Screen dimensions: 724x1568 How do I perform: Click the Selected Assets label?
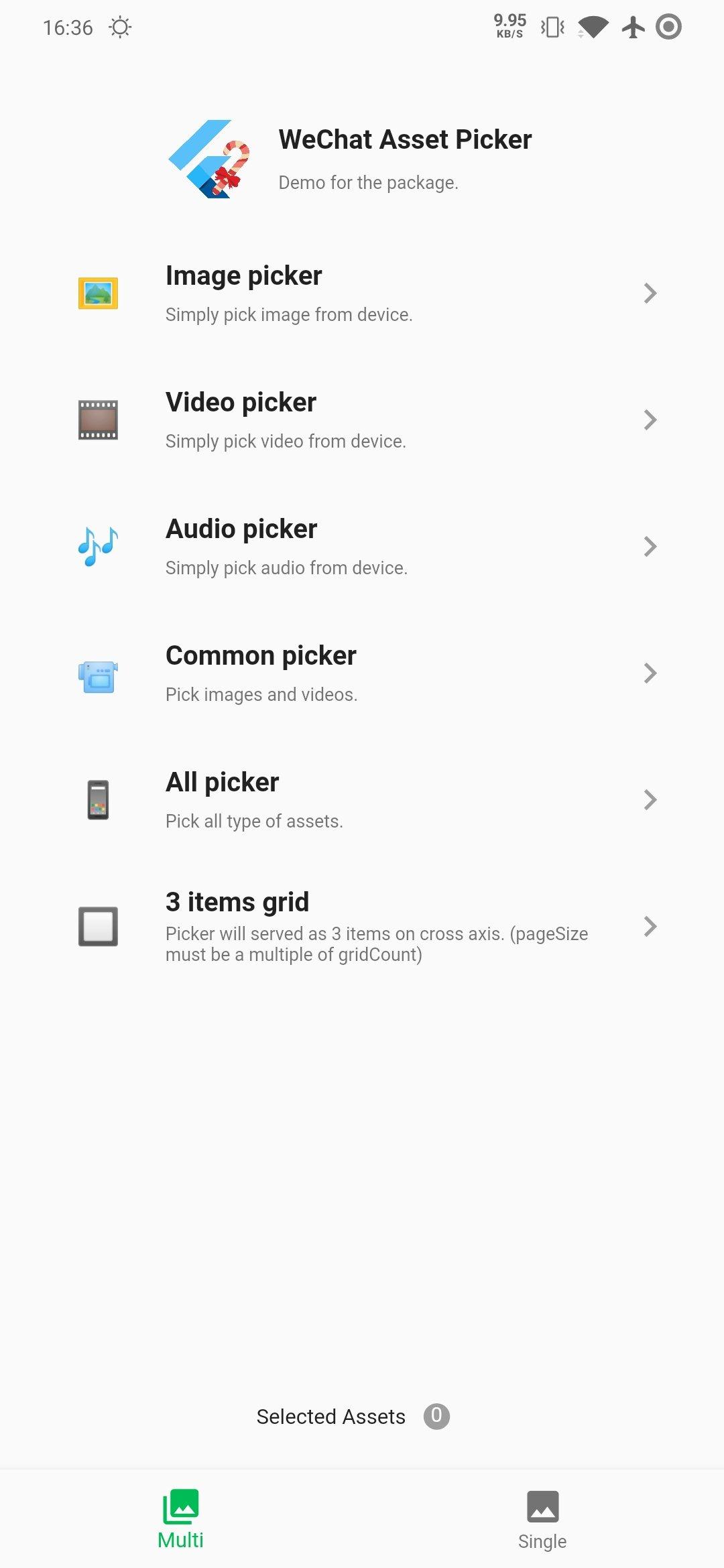point(331,1416)
